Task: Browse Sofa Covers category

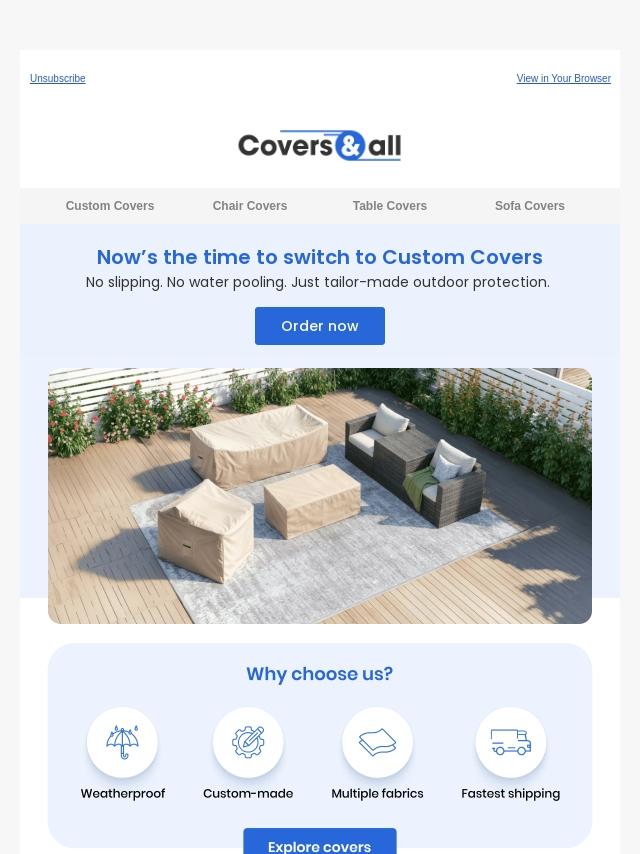Action: (x=529, y=206)
